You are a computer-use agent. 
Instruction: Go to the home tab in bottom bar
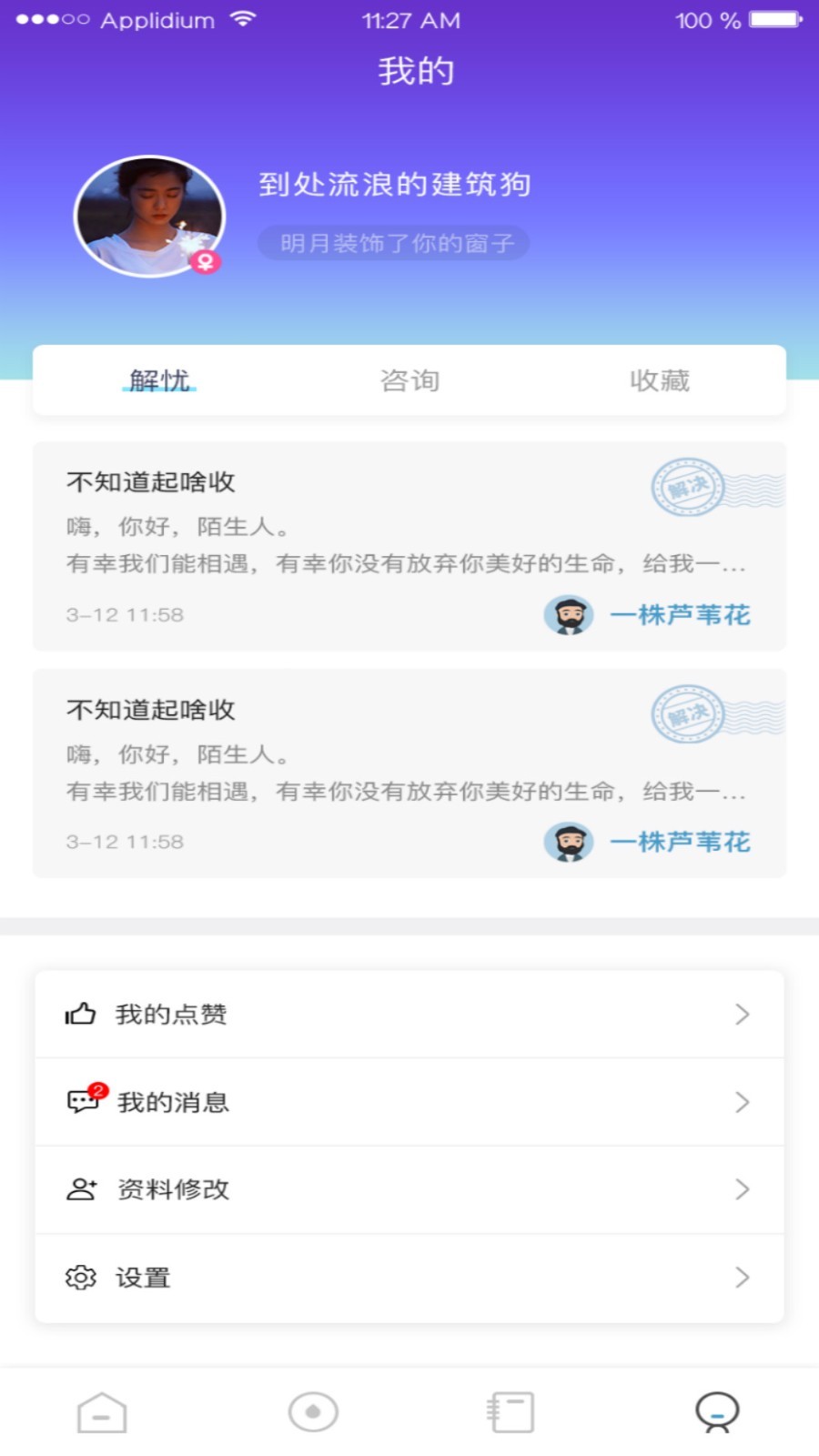[x=102, y=1412]
